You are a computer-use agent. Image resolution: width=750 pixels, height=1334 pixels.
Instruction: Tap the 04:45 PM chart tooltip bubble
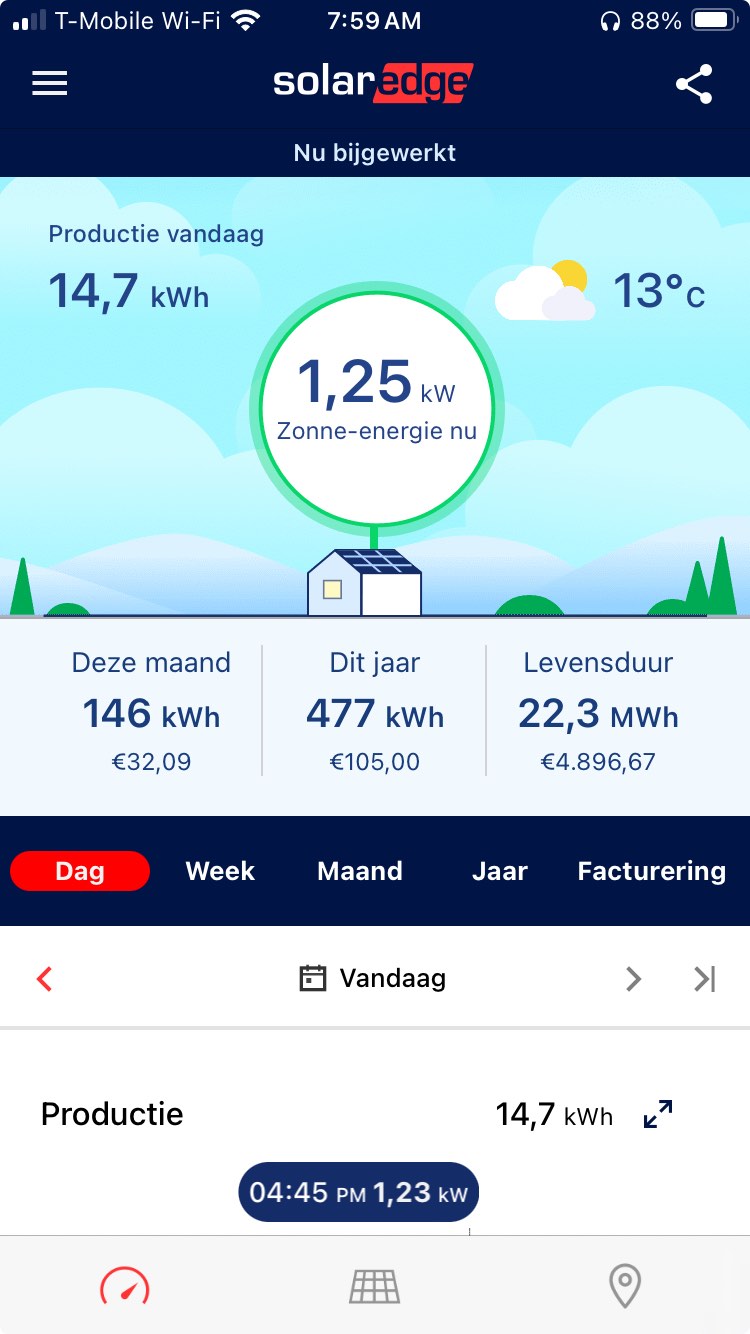coord(357,1191)
